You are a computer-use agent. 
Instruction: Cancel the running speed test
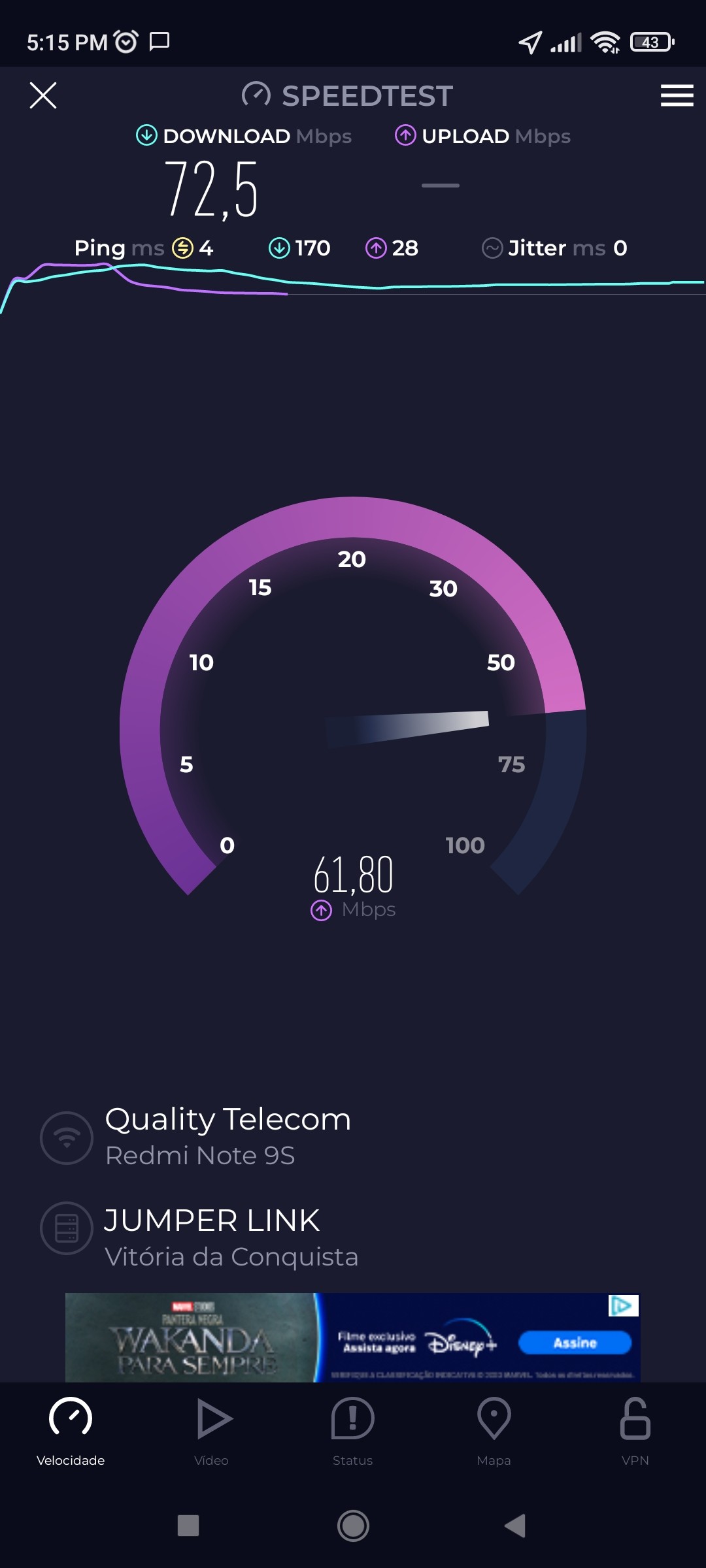(x=43, y=95)
